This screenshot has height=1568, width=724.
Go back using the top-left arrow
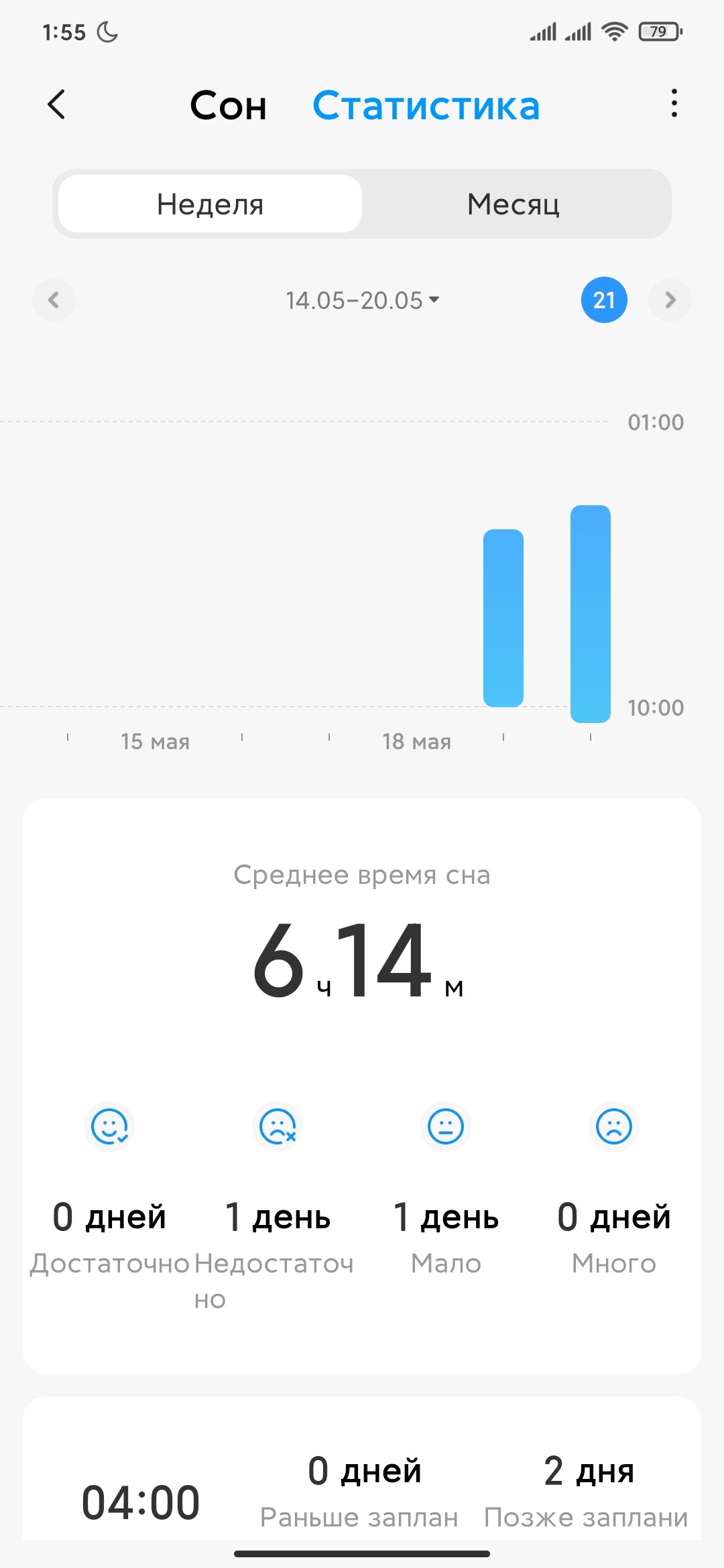pyautogui.click(x=57, y=105)
